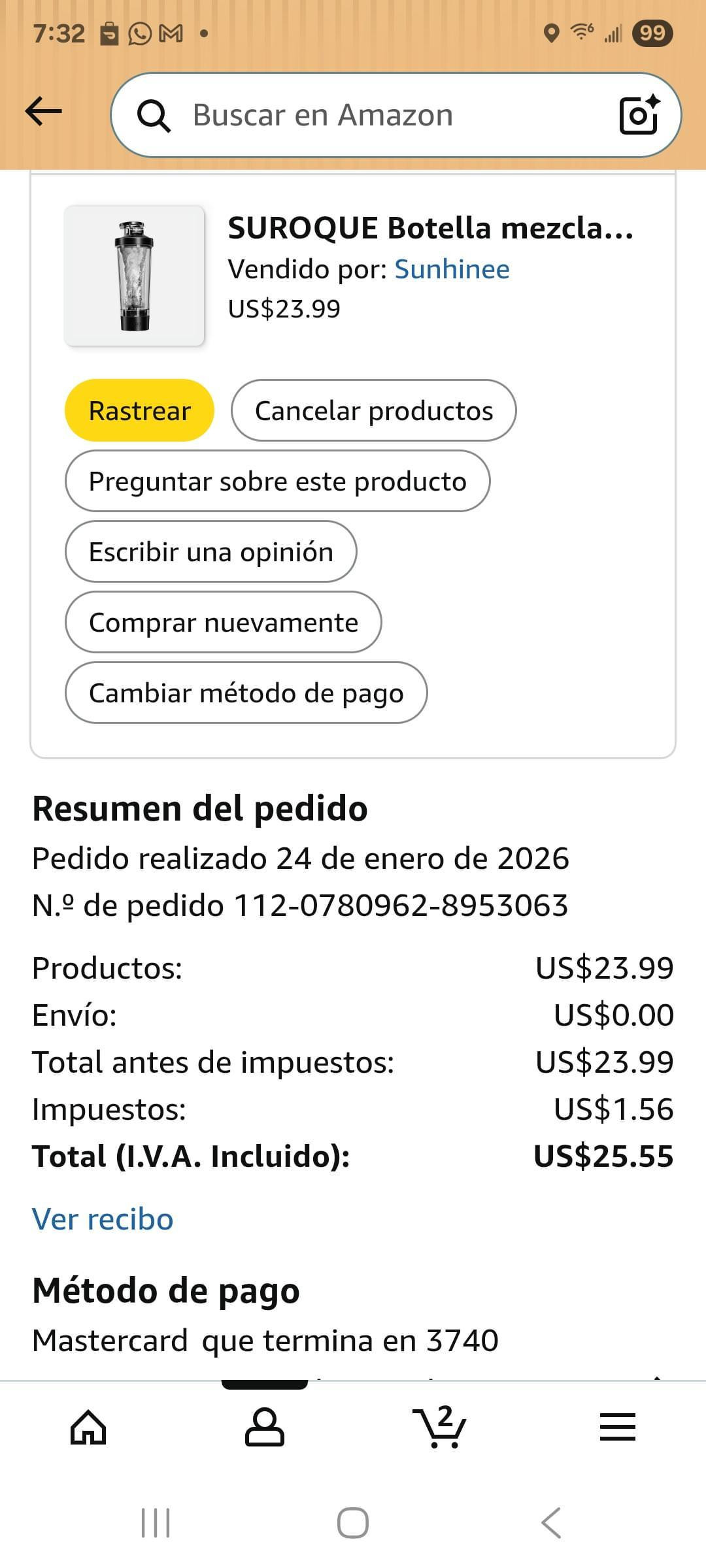Open the Ver recibo link
Screen dimensions: 706x1568
[x=103, y=1219]
